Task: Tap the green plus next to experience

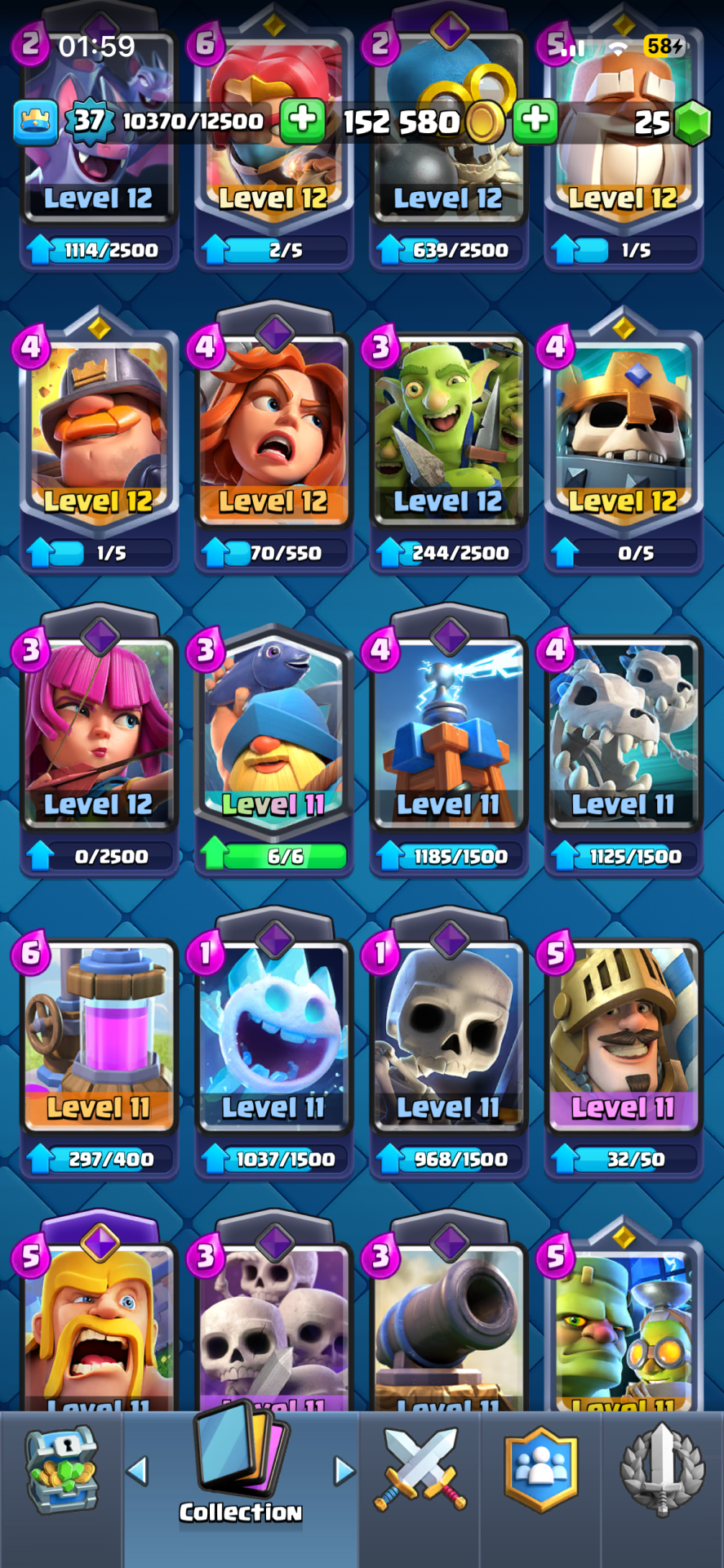Action: (x=303, y=120)
